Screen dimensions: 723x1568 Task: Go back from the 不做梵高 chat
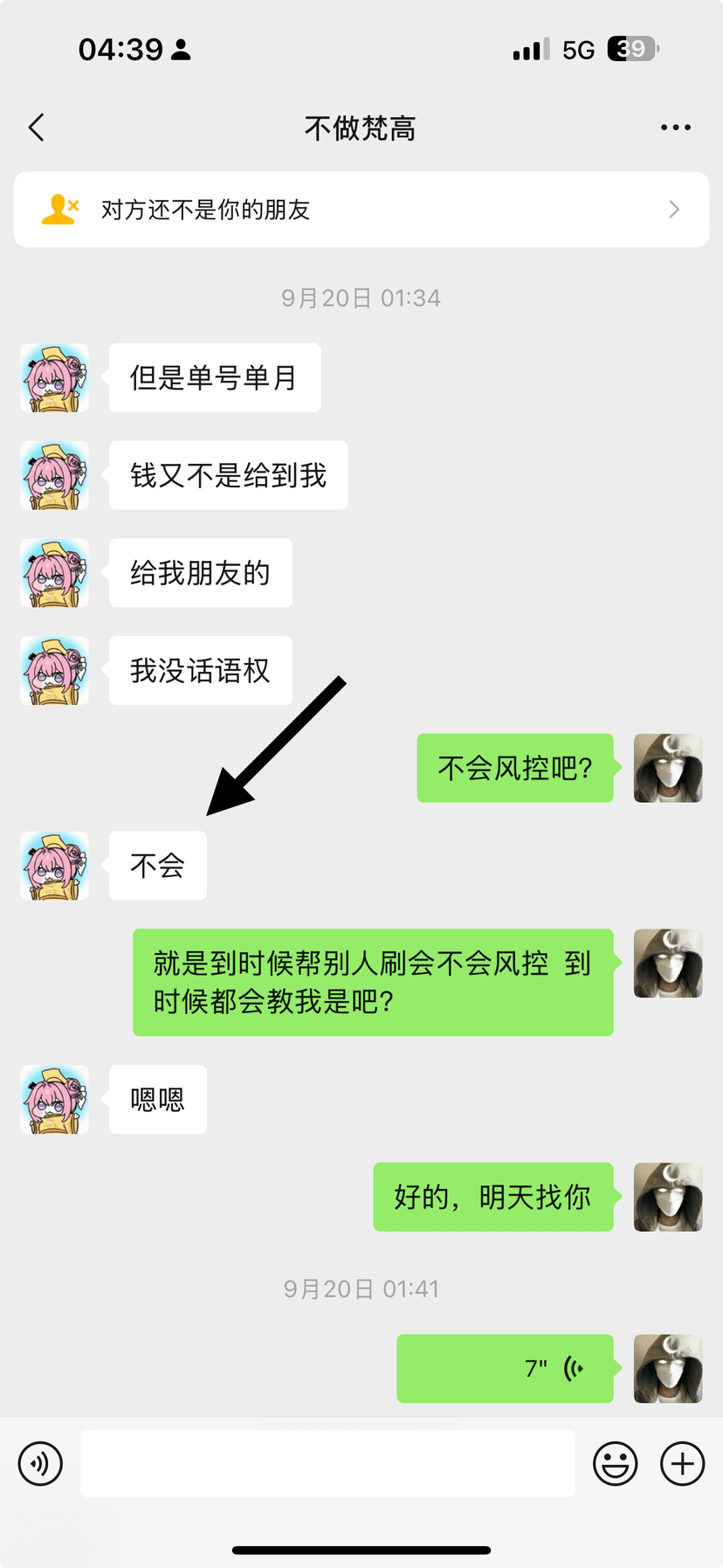coord(37,128)
